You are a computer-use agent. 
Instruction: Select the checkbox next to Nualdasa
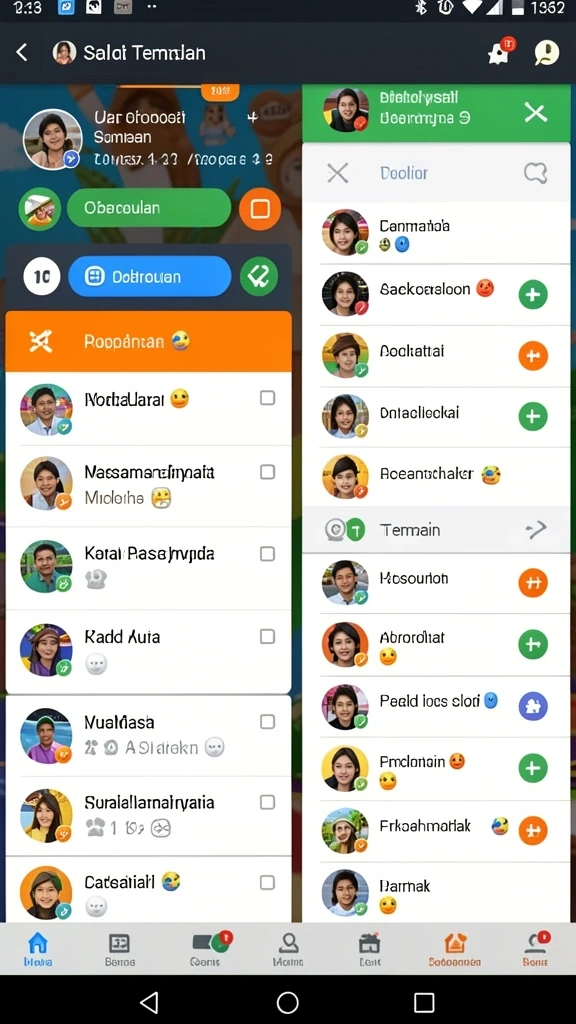267,721
